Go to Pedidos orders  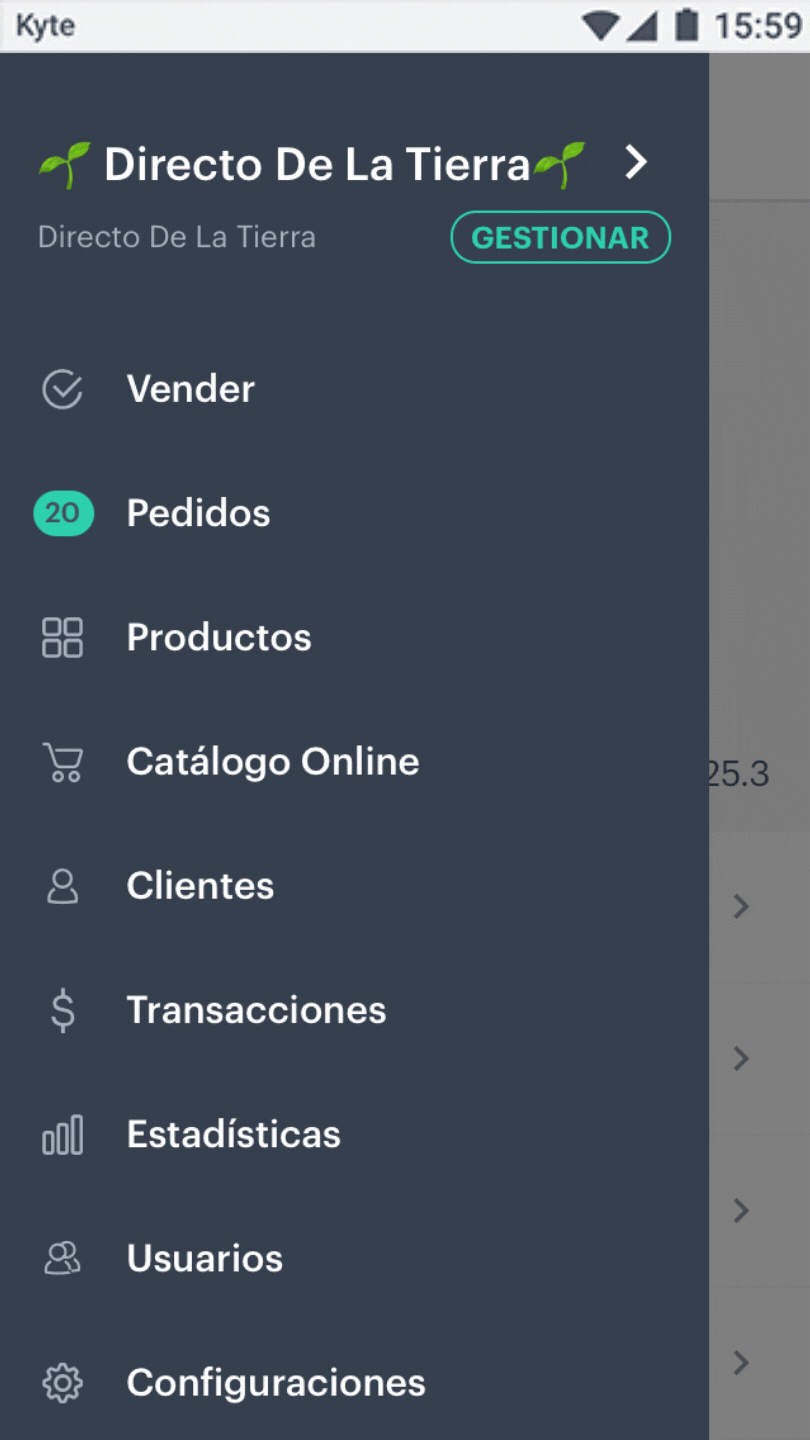[198, 513]
